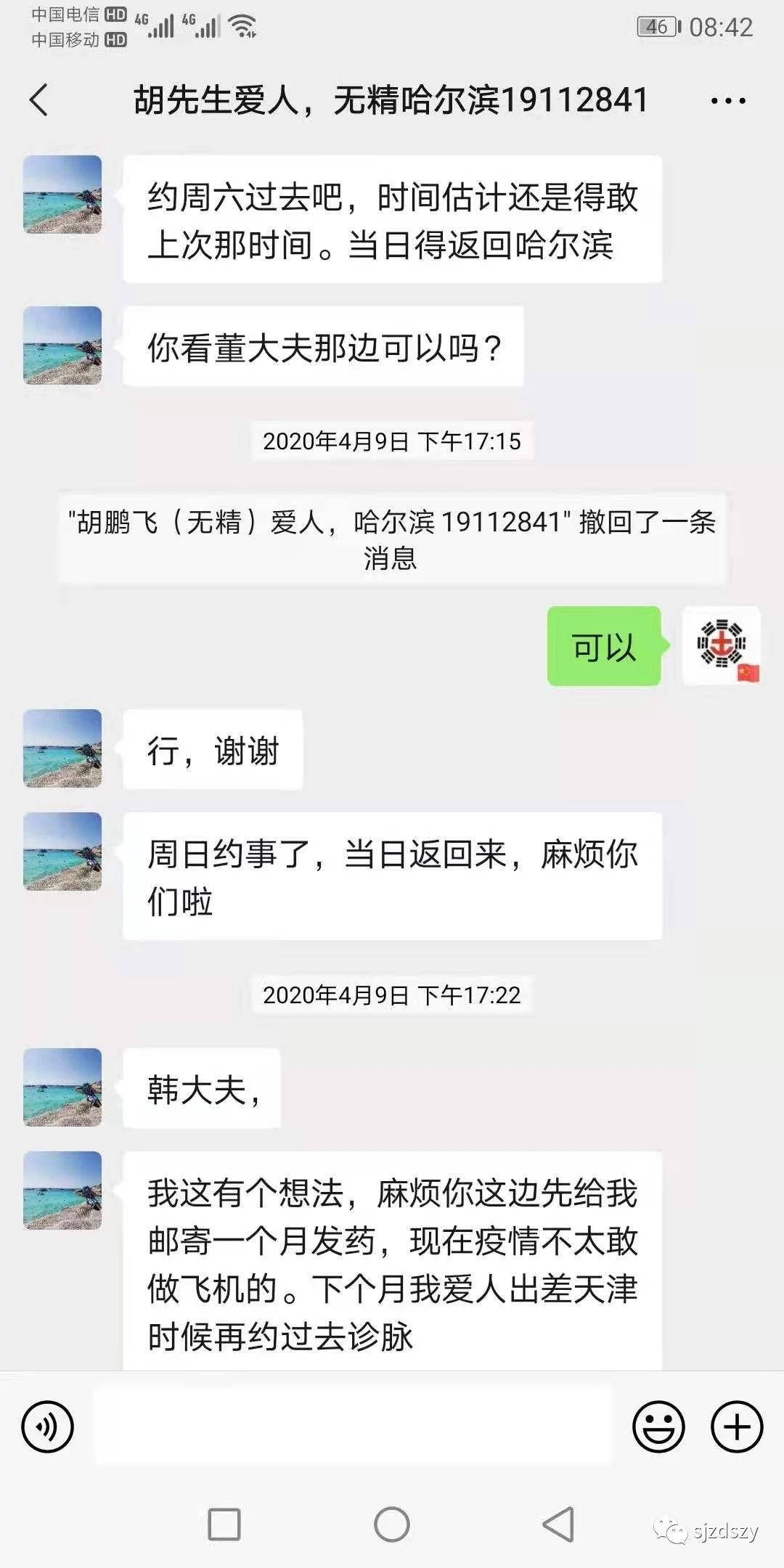This screenshot has height=1568, width=784.
Task: Go back from the Harbin chat
Action: pyautogui.click(x=39, y=99)
